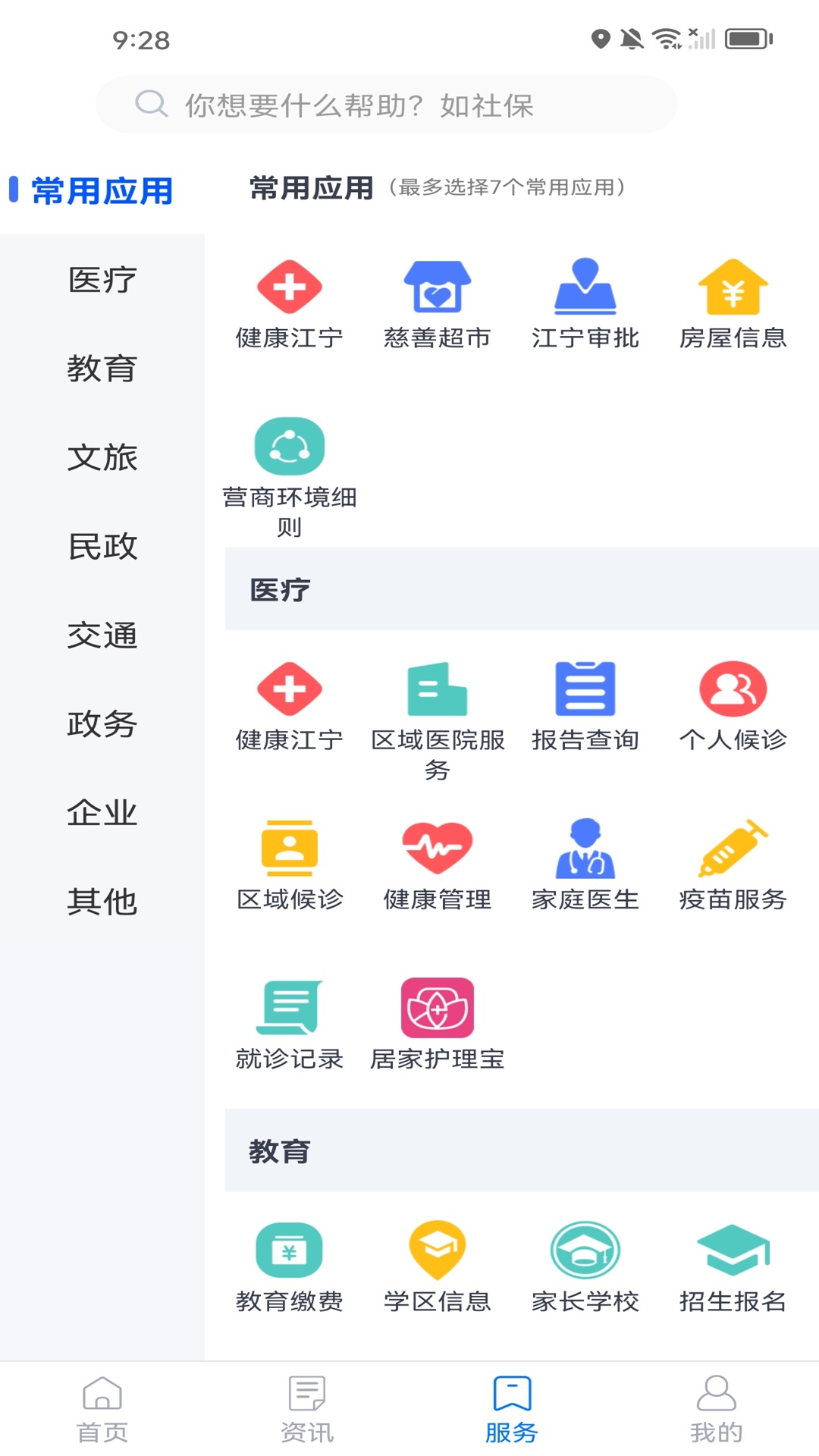Choose 民政 from the side list
The image size is (819, 1456).
[x=102, y=546]
